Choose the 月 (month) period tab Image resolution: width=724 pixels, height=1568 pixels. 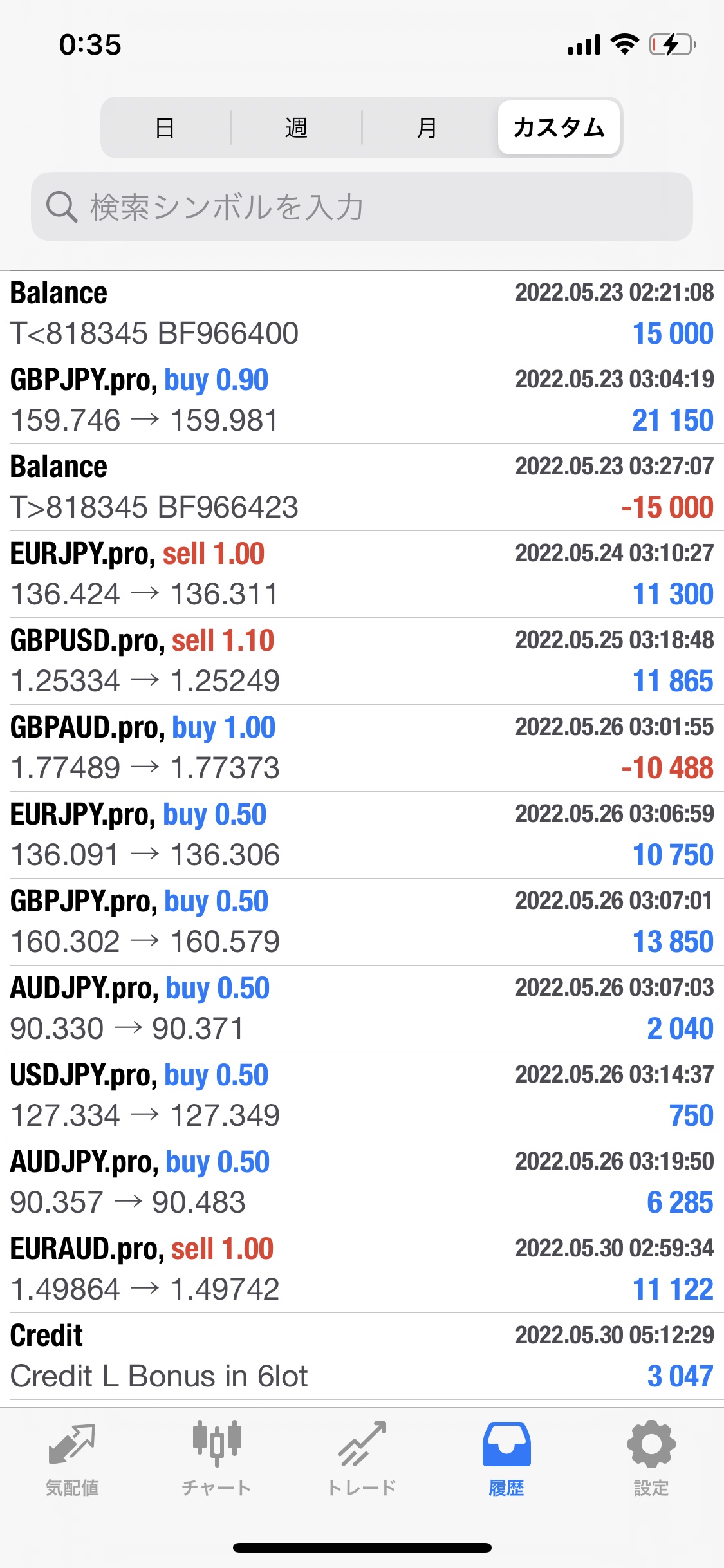427,127
